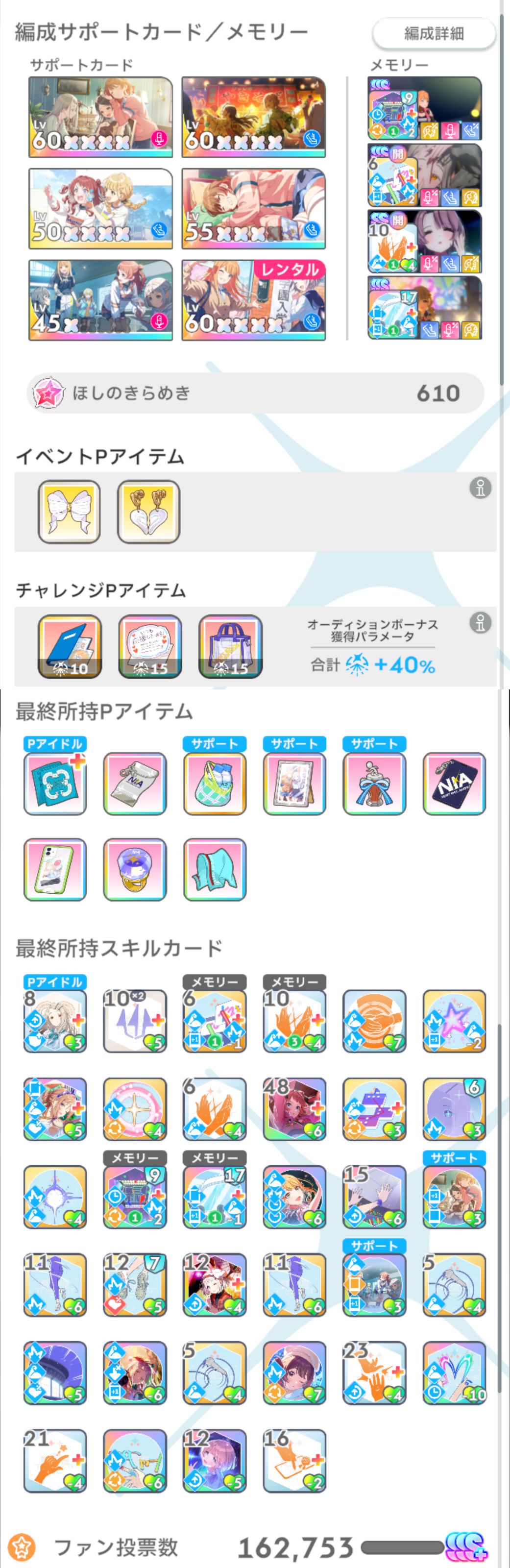View the blue folder challenge P item
The image size is (510, 1568).
click(70, 646)
